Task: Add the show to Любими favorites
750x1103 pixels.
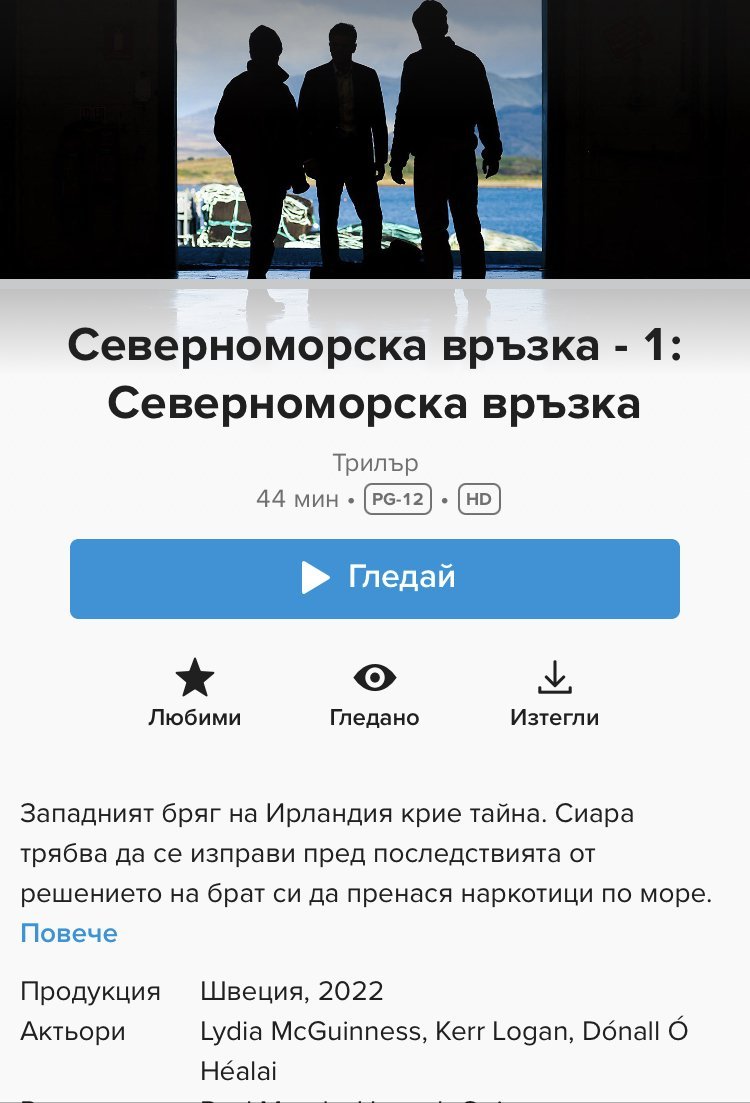Action: (194, 693)
